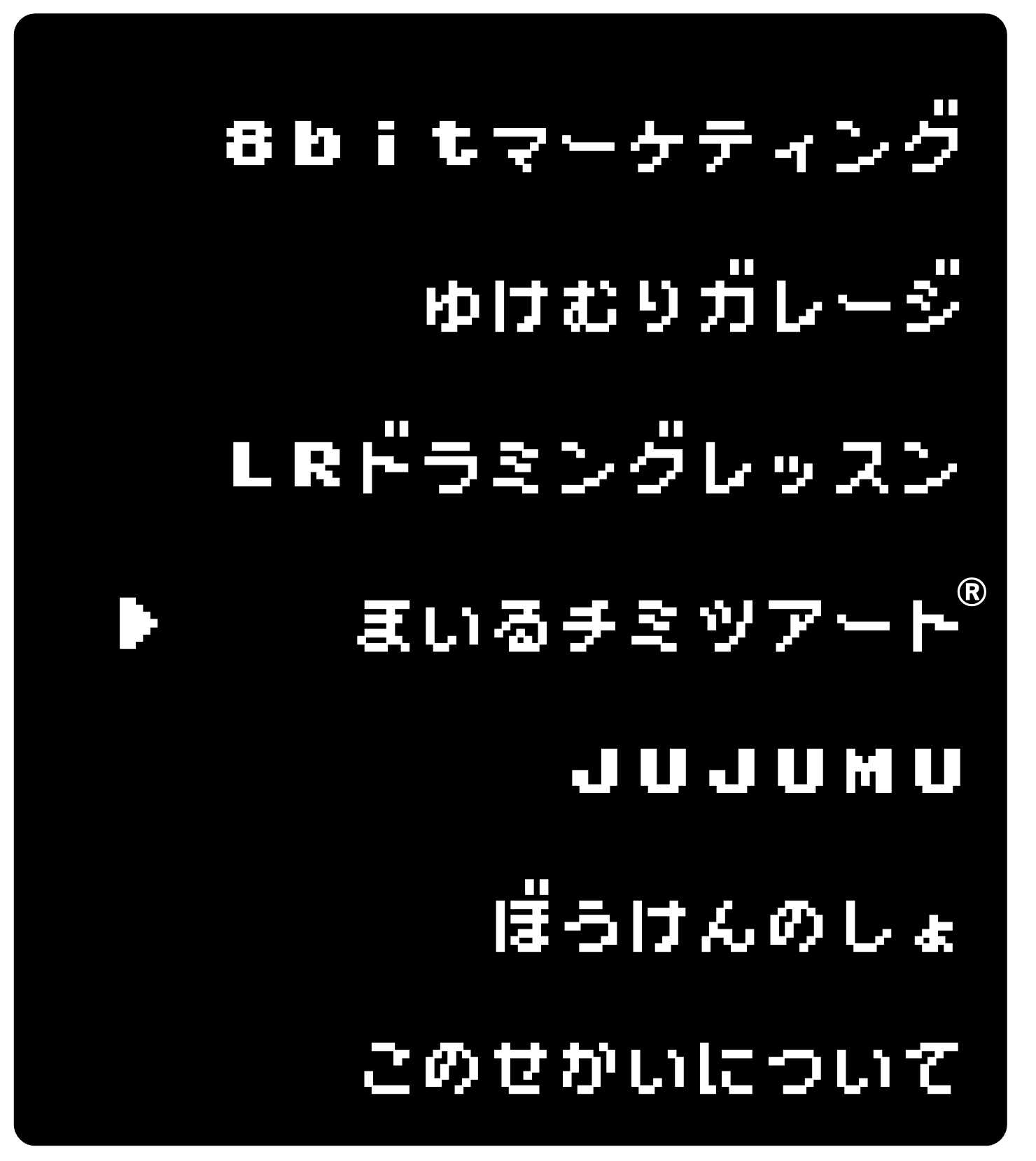Choose the まいるチミツアート entry
1036x1161 pixels.
(658, 625)
